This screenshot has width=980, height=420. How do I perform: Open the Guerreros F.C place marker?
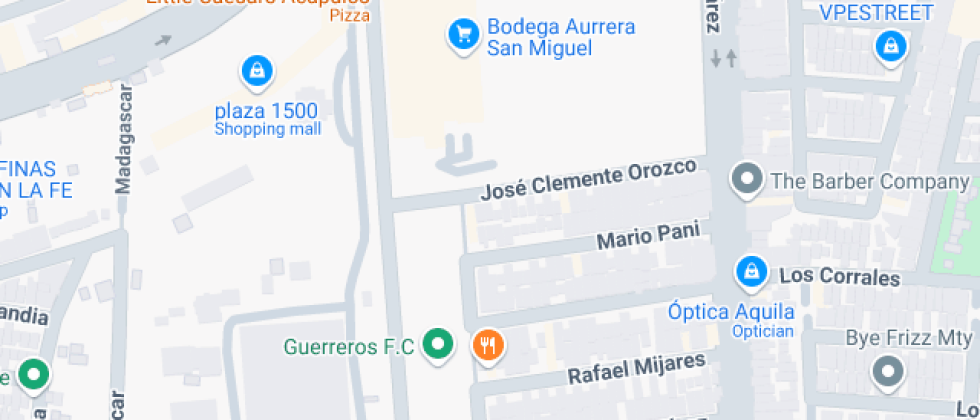(x=437, y=345)
